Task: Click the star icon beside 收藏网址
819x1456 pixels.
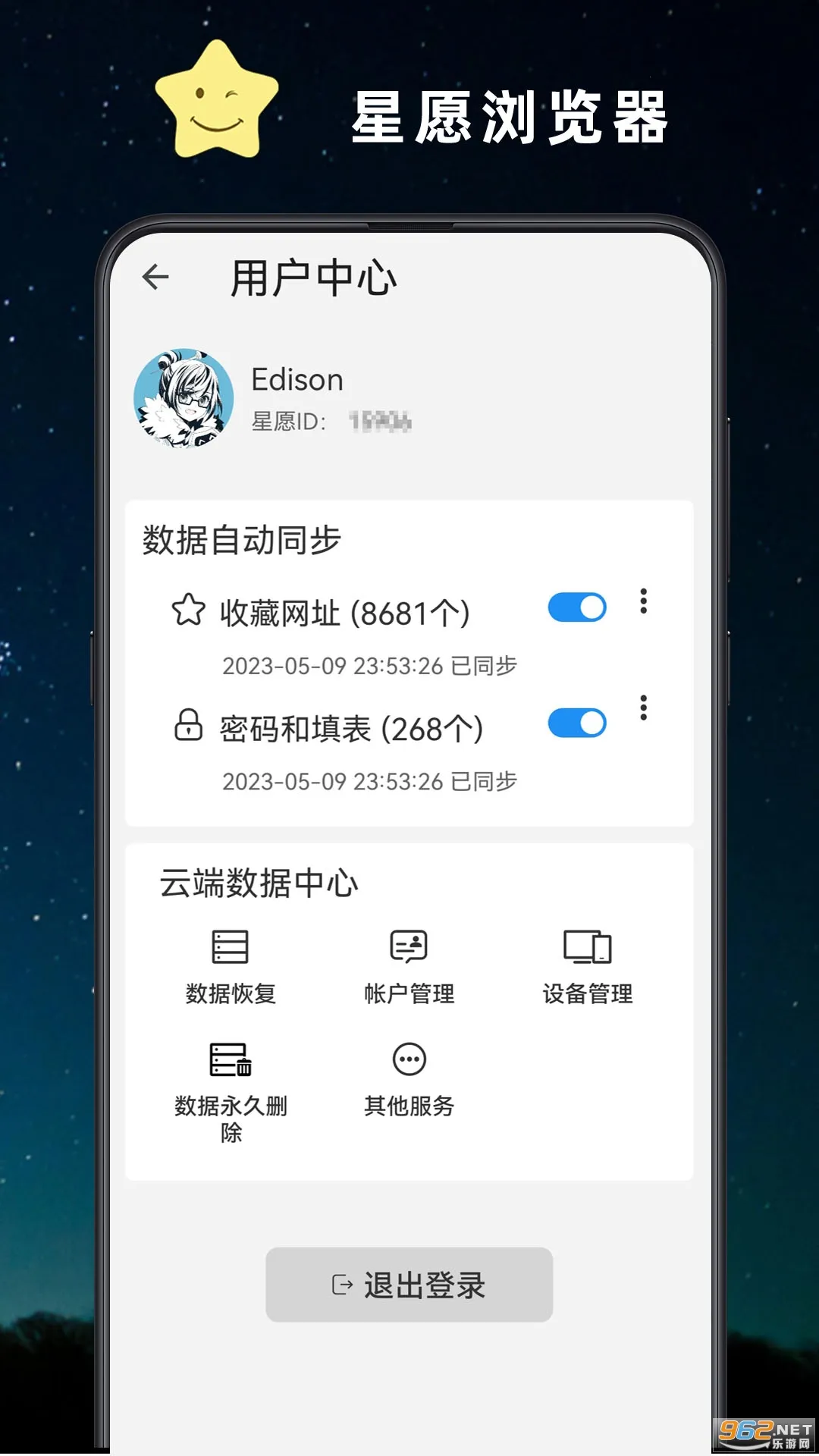Action: [x=190, y=610]
